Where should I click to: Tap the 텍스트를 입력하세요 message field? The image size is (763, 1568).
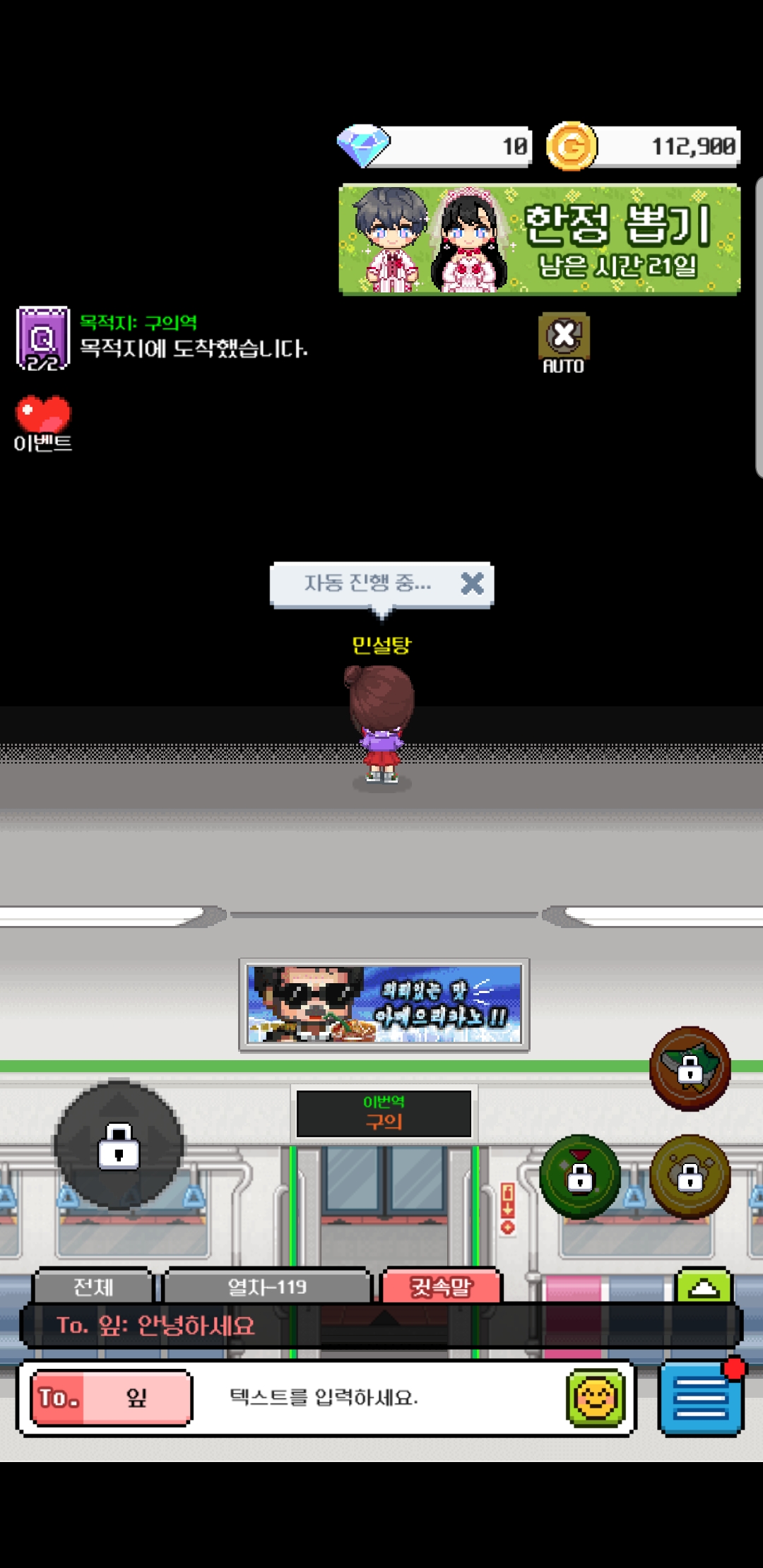374,1397
